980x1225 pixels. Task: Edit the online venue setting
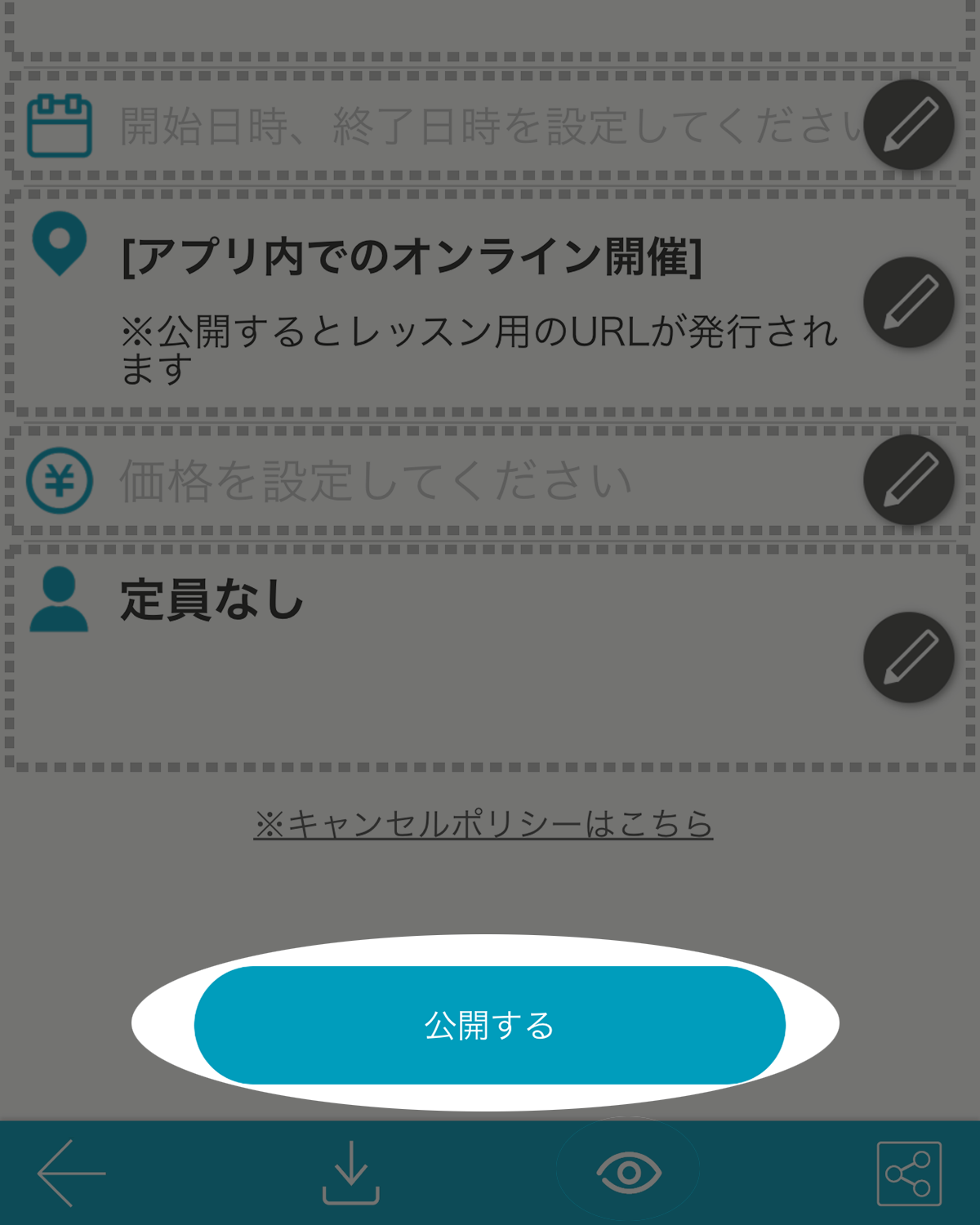(x=908, y=302)
